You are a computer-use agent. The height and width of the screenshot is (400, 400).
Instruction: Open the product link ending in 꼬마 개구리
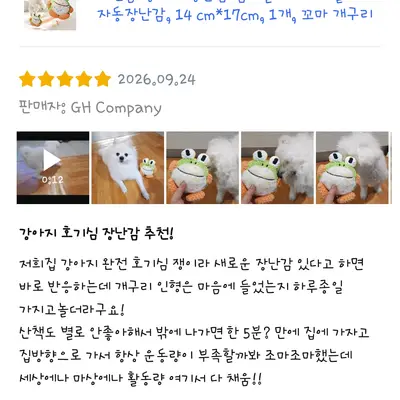[x=235, y=13]
